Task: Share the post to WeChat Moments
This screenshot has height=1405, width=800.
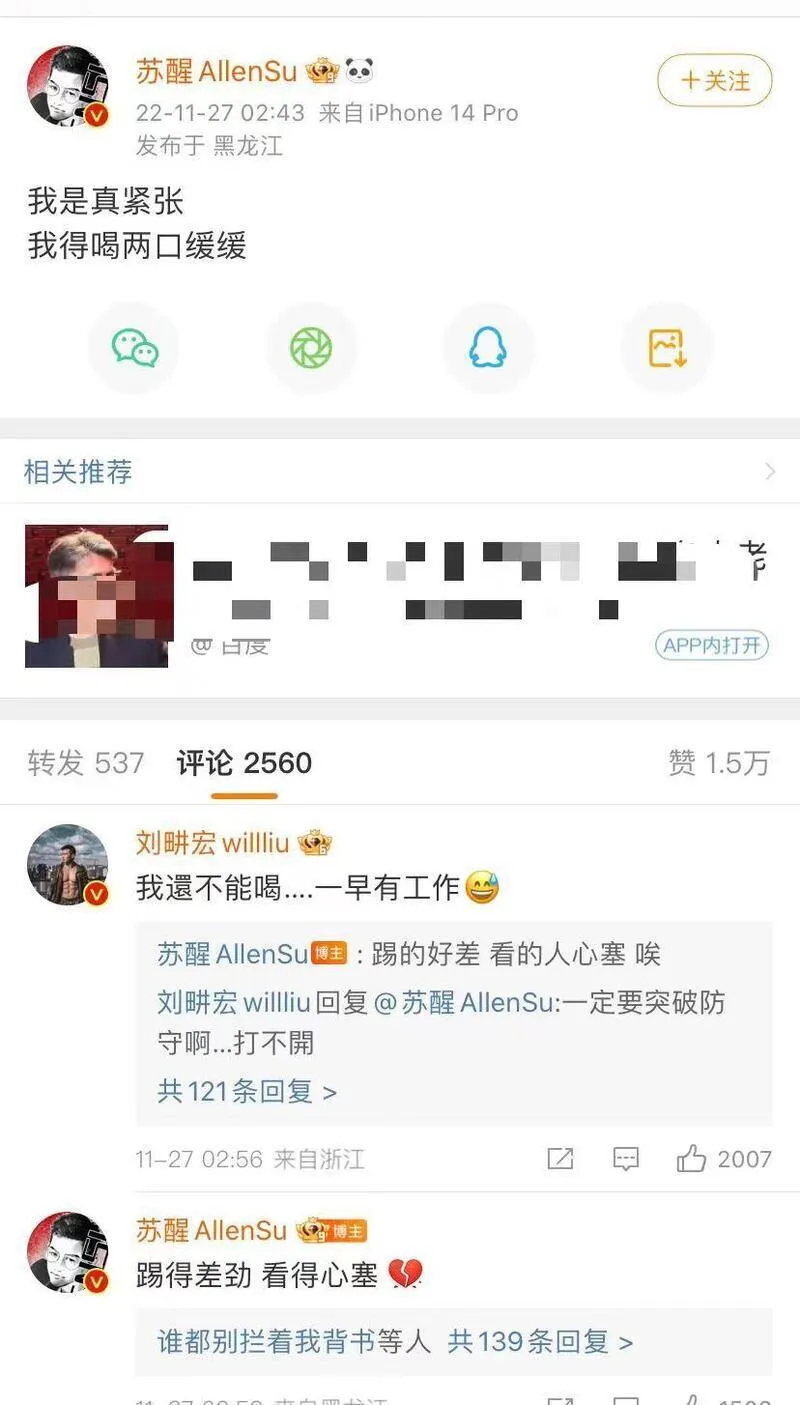Action: click(x=311, y=348)
